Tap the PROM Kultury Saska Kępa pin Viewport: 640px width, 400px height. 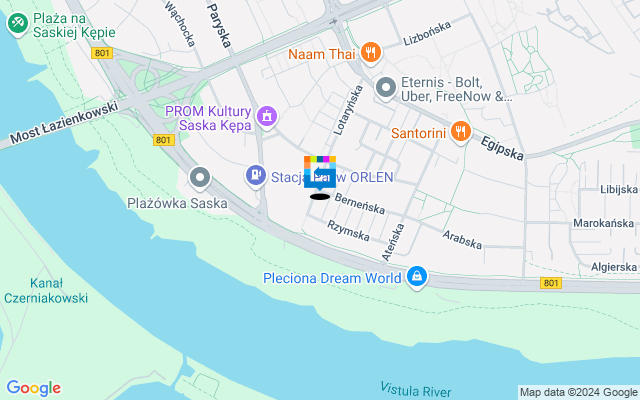[x=267, y=117]
